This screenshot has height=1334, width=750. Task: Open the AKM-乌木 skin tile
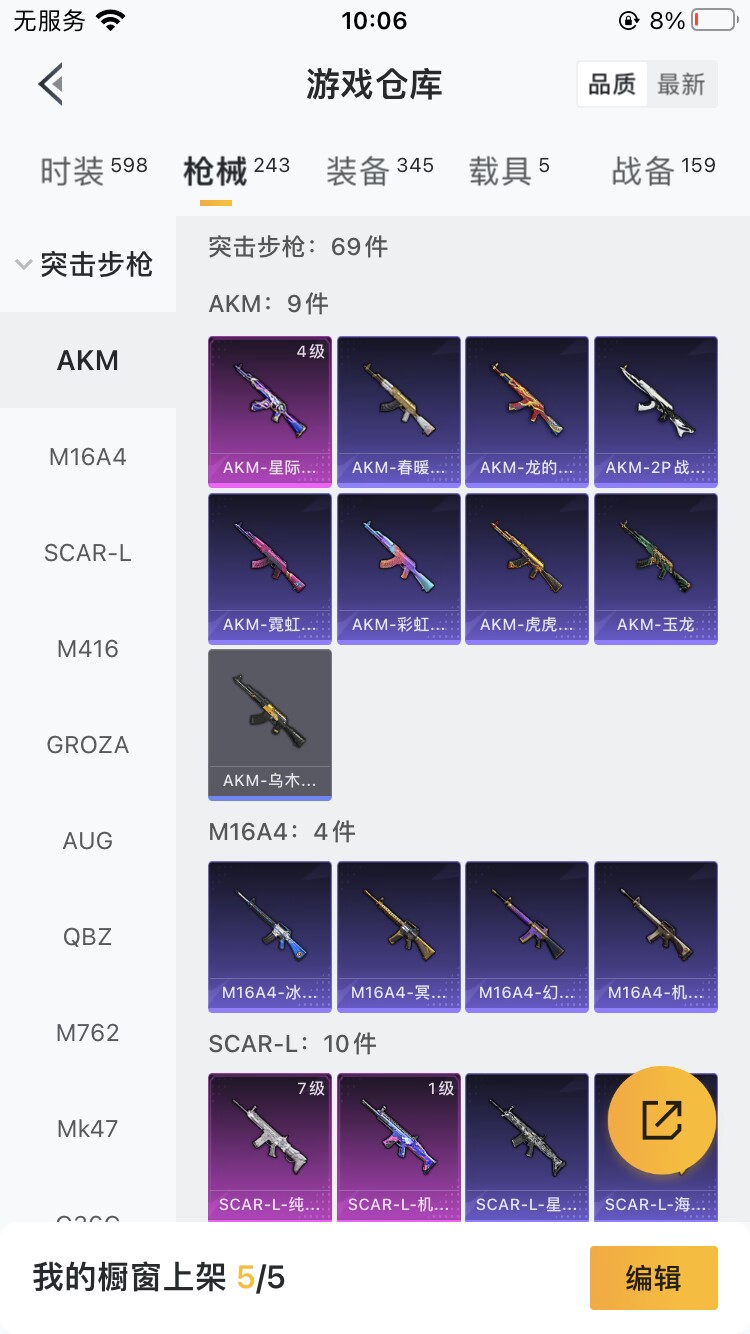pyautogui.click(x=270, y=725)
